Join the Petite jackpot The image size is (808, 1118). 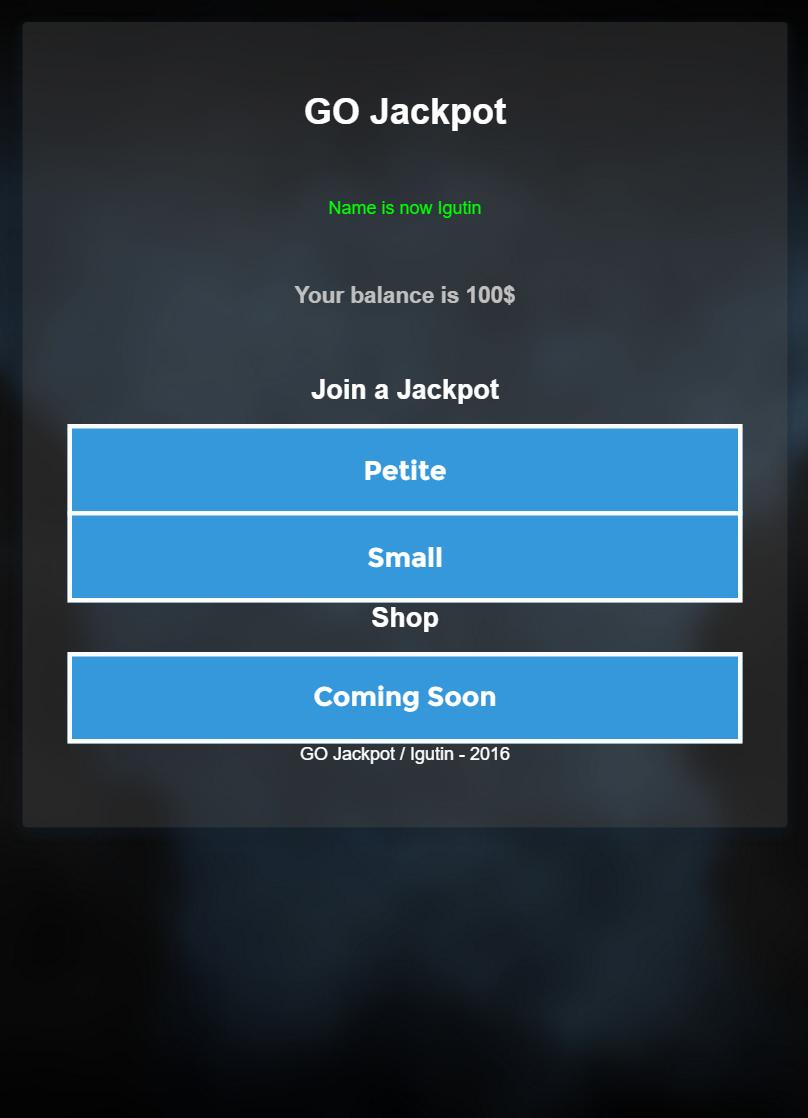tap(404, 470)
